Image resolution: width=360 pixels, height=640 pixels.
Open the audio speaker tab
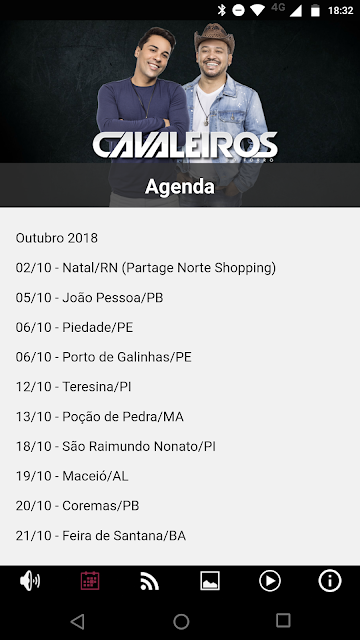(30, 581)
